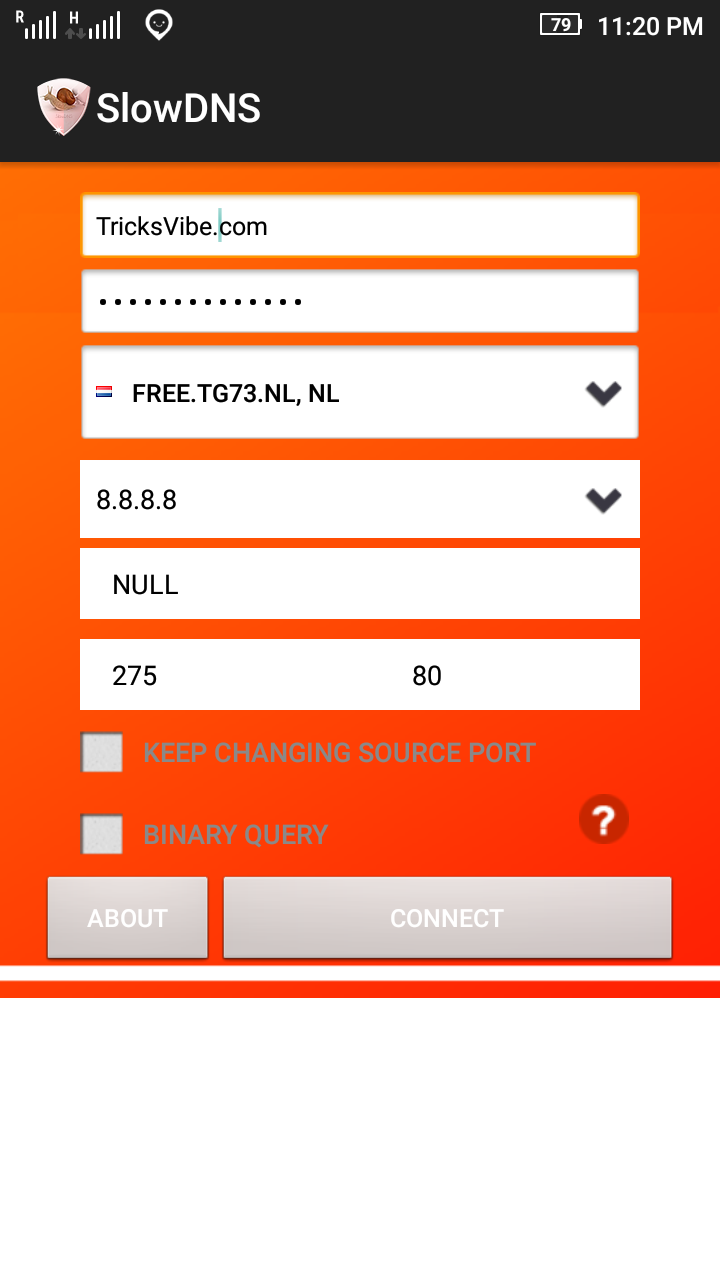
Task: Check the Binary Query option
Action: pos(102,834)
